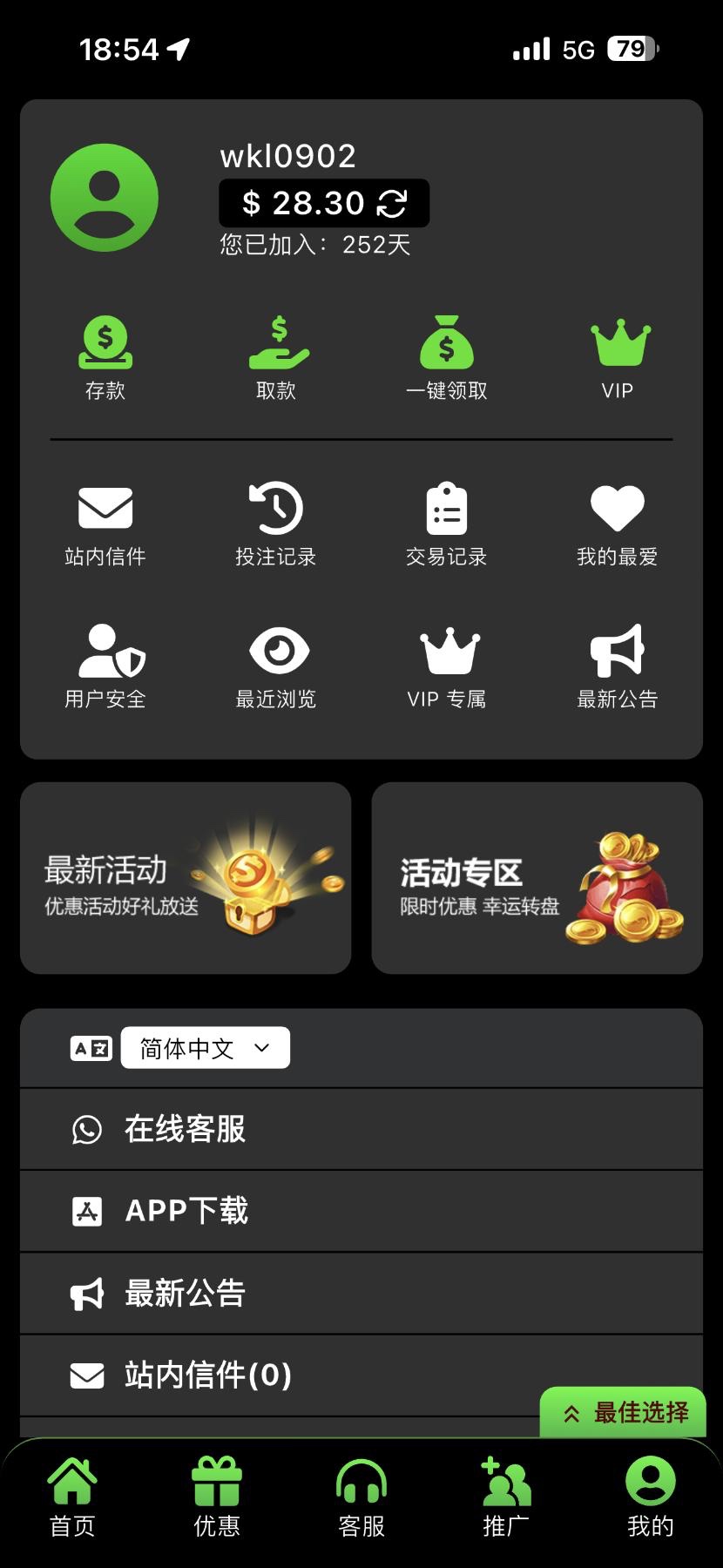The image size is (723, 1568).
Task: Switch to the 首页 tab
Action: click(72, 1498)
